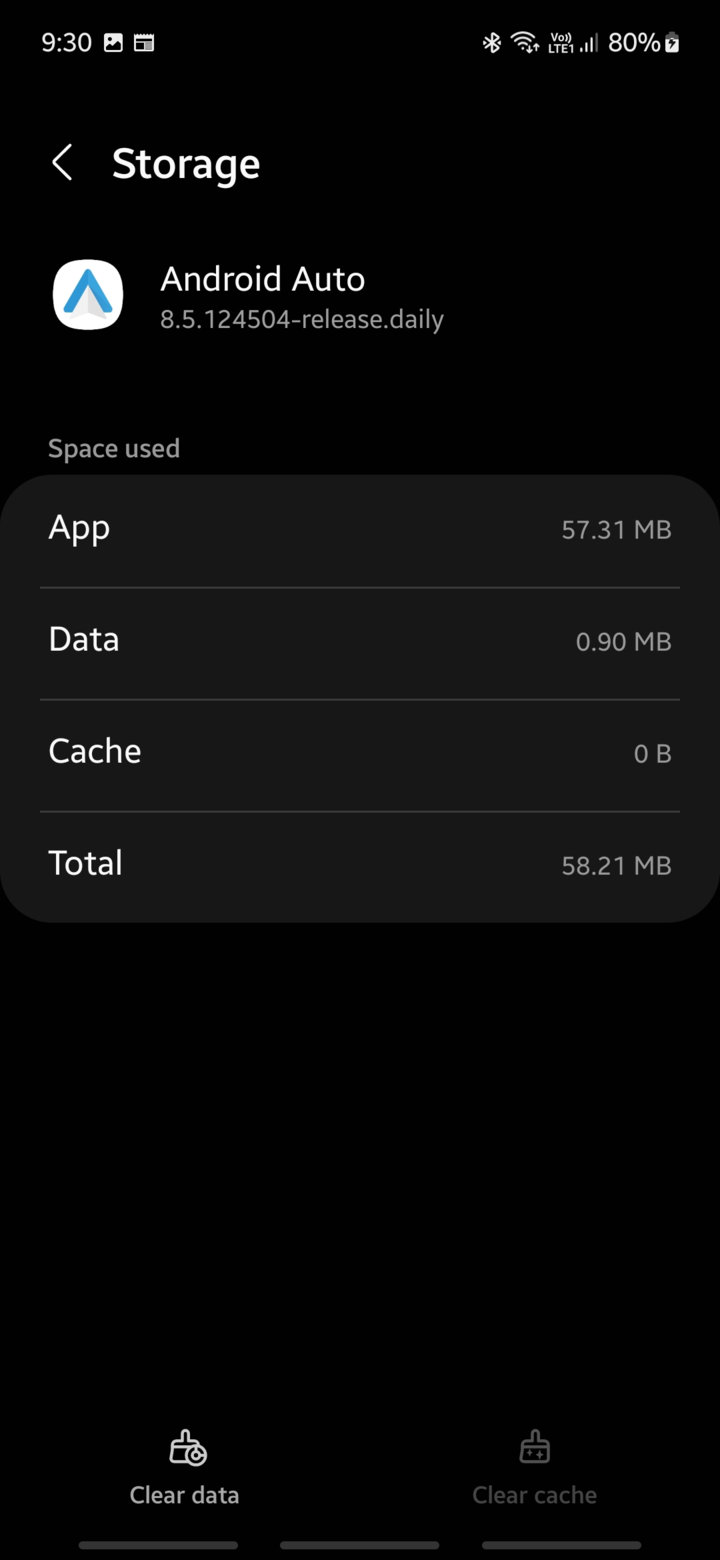Tap the Storage title heading
The width and height of the screenshot is (720, 1560).
click(x=186, y=162)
